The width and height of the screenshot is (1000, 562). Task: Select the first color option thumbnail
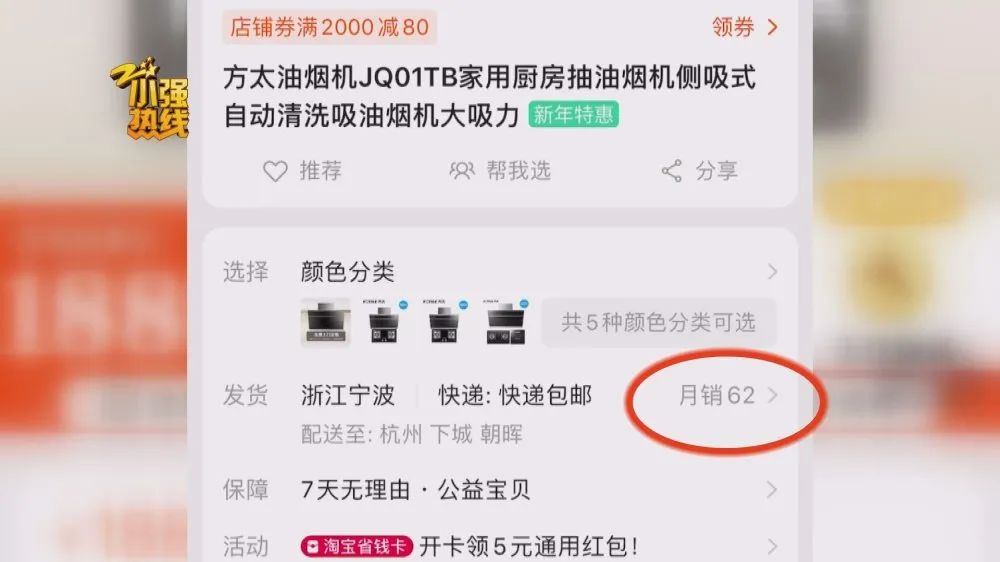tap(325, 322)
